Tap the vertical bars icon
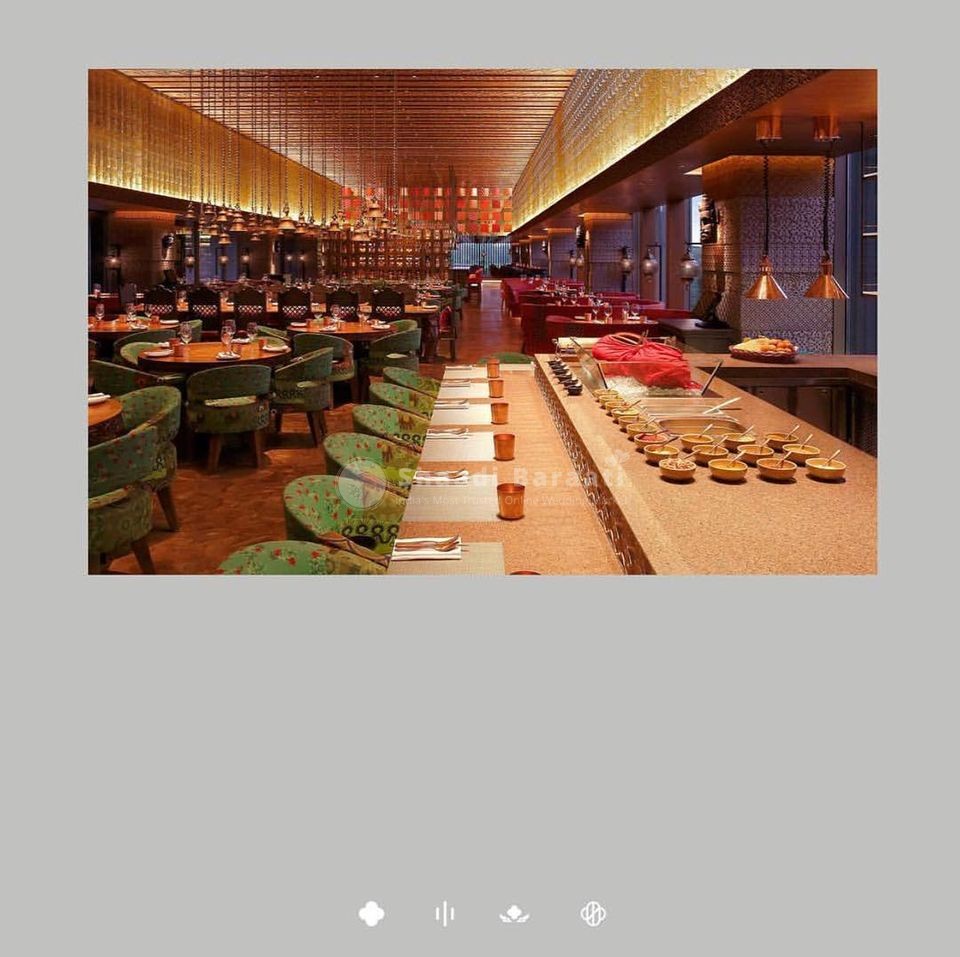 pos(445,914)
